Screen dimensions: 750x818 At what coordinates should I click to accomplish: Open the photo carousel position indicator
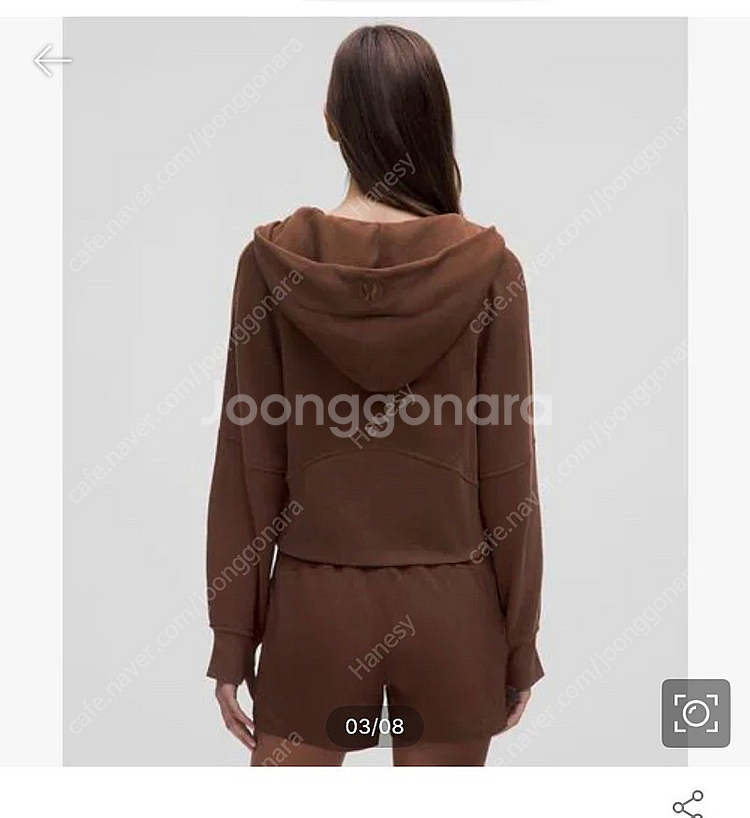tap(375, 728)
